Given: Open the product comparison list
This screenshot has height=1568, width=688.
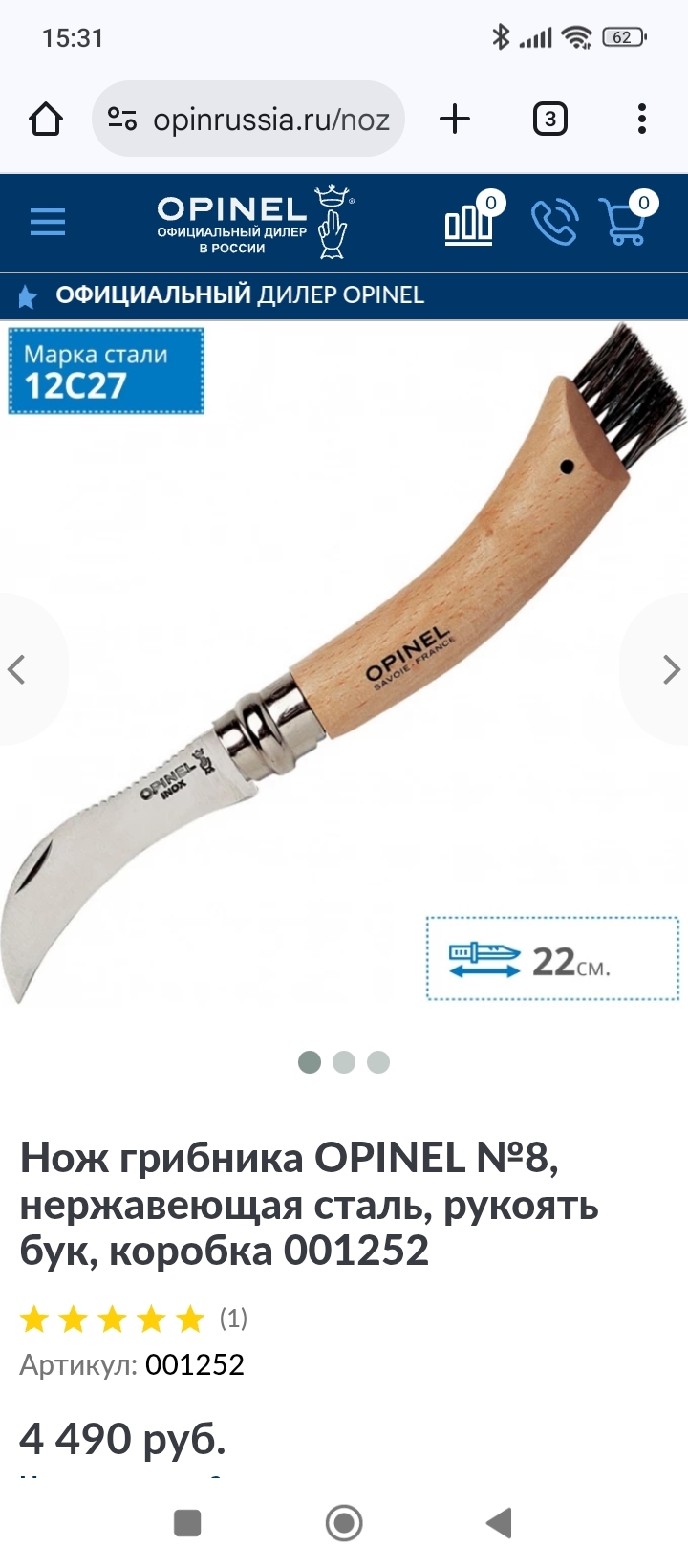Looking at the screenshot, I should 472,222.
